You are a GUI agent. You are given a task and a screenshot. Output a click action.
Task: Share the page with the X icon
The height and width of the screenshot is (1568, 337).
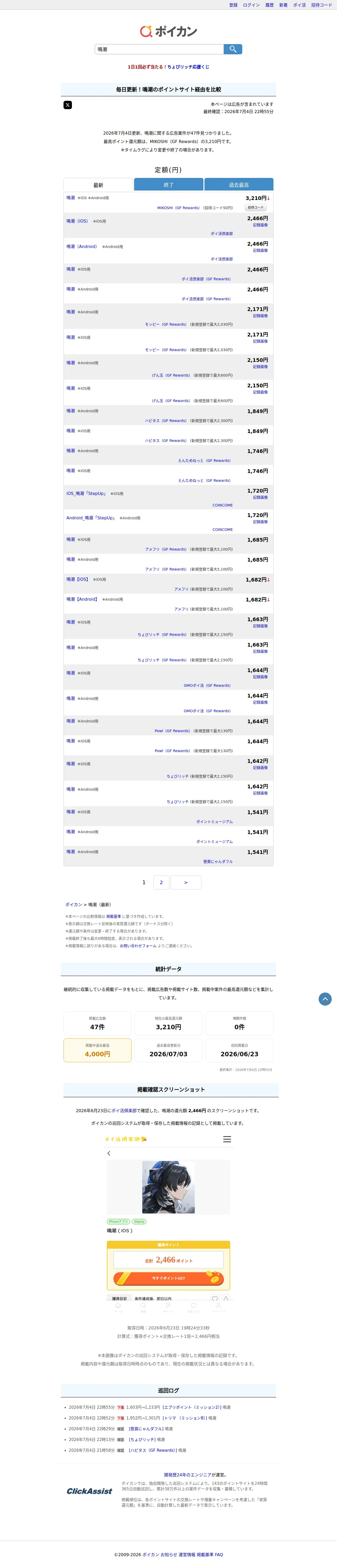tap(67, 105)
